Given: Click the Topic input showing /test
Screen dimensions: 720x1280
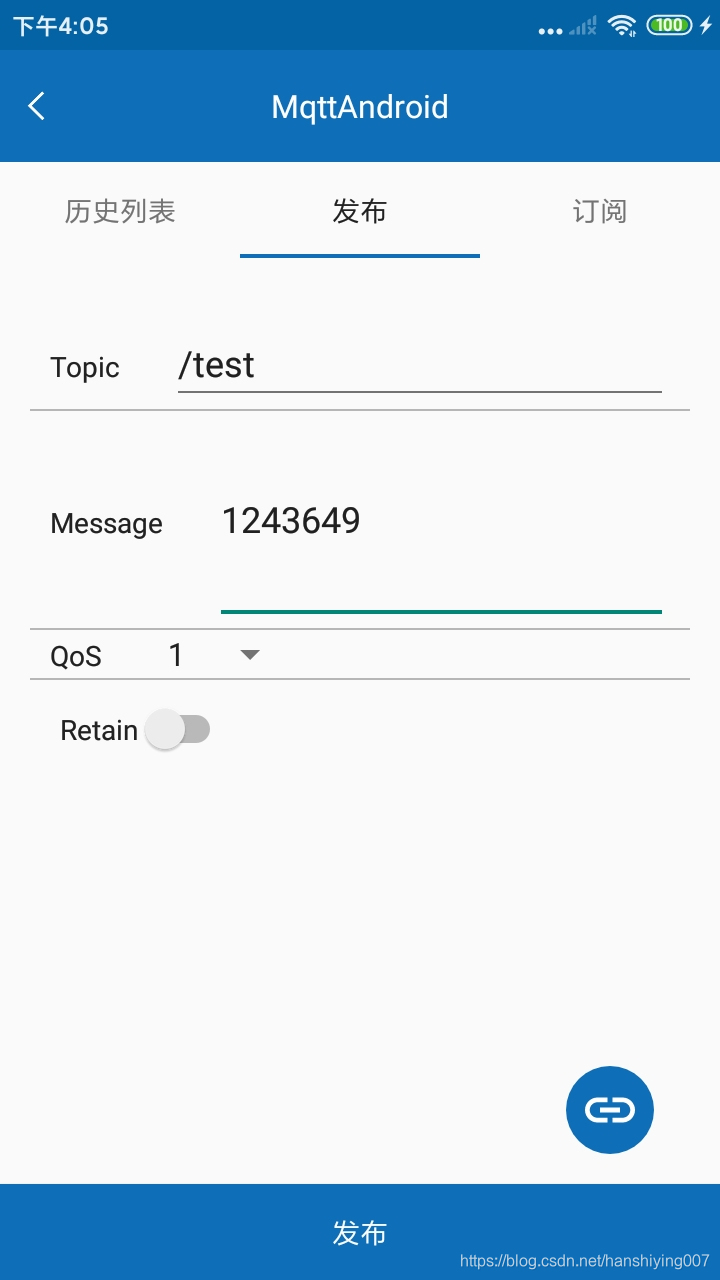Looking at the screenshot, I should click(420, 367).
